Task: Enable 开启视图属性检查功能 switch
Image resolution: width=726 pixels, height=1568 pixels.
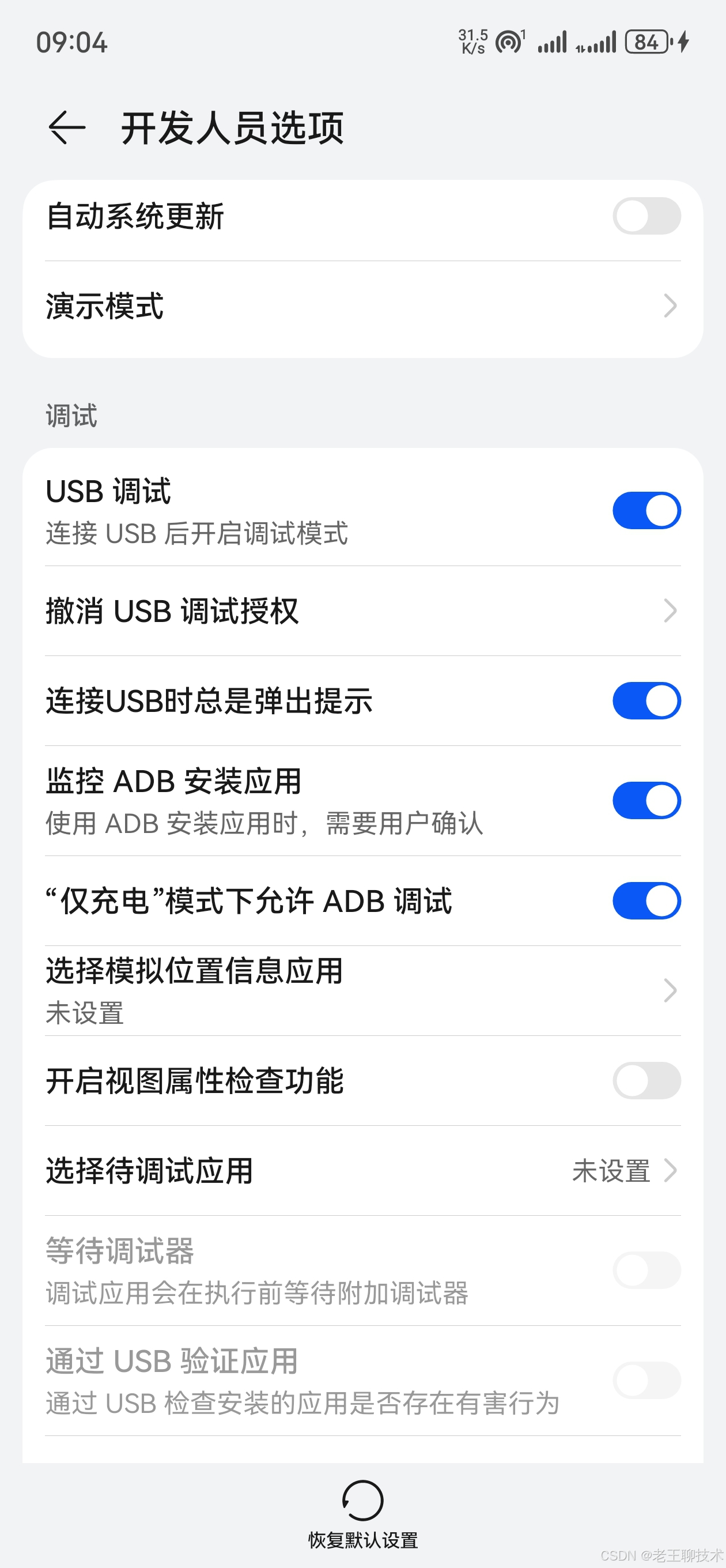Action: point(646,1080)
